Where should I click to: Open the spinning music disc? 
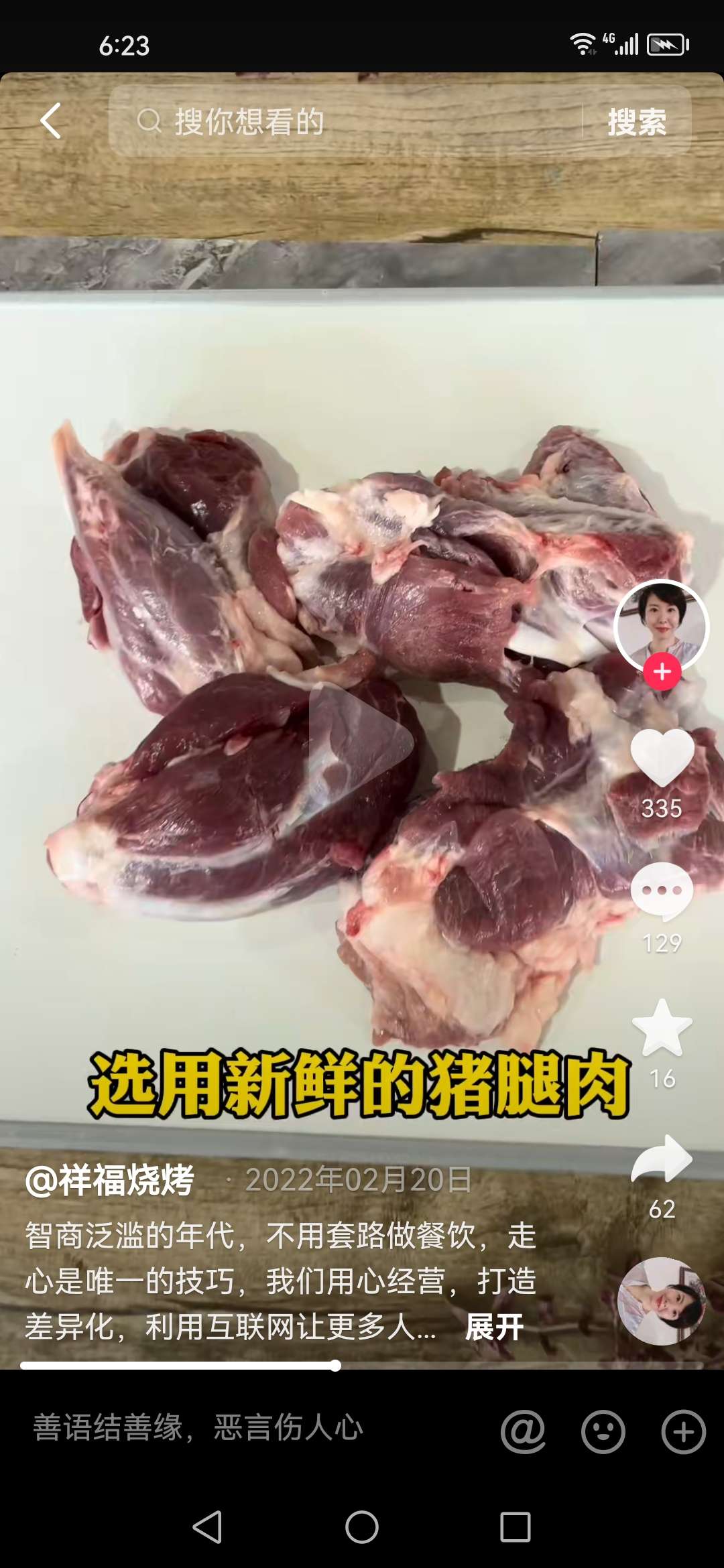pos(662,1301)
